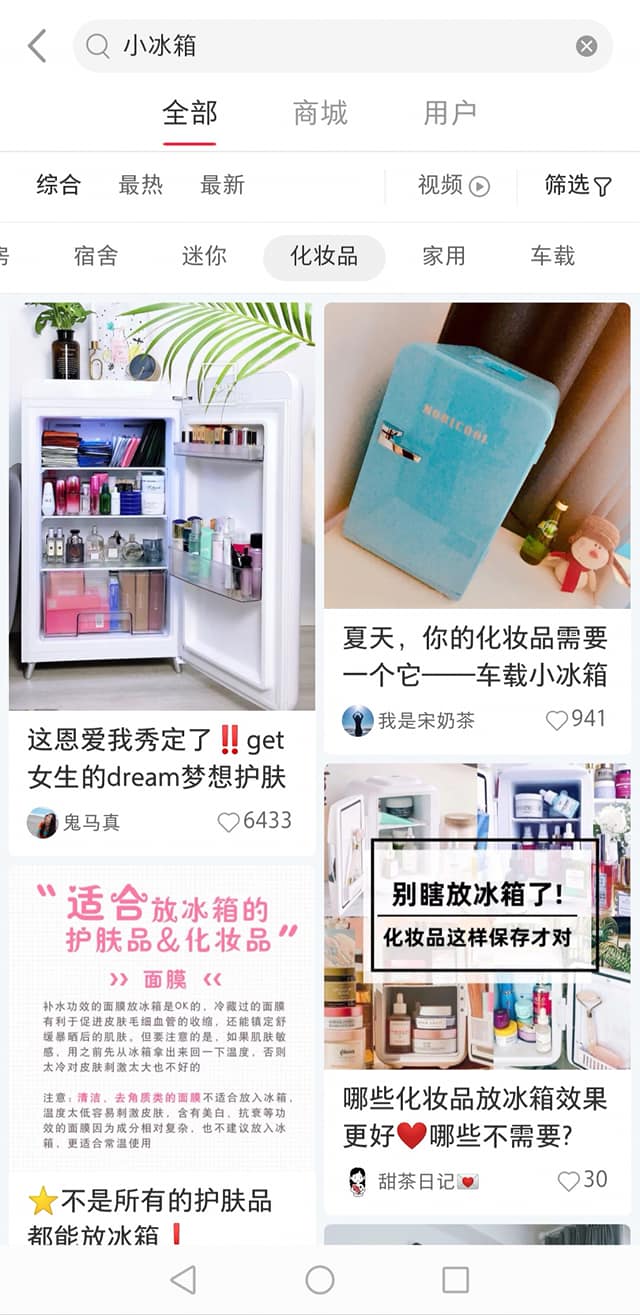Screen dimensions: 640x1315
Task: Sort results by 最热
Action: 140,185
